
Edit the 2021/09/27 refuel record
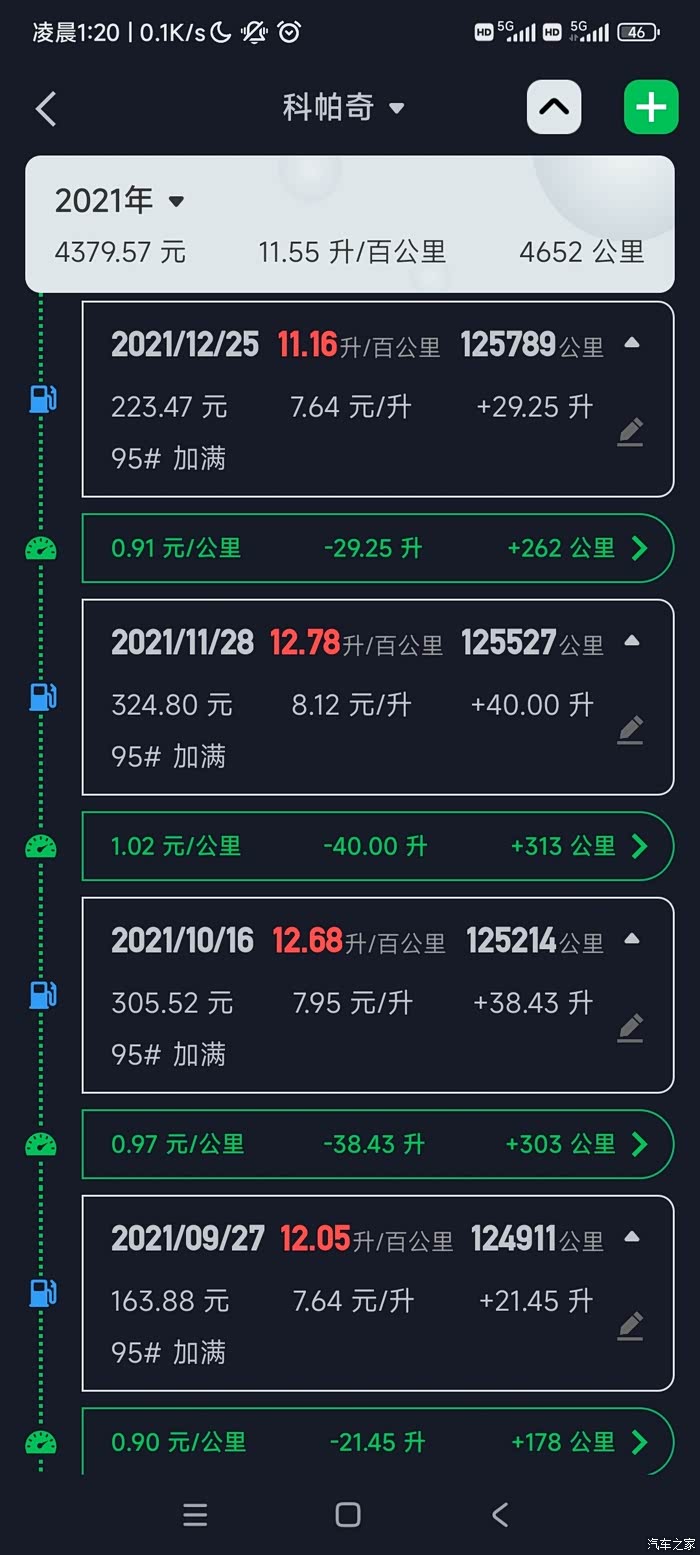[630, 1326]
